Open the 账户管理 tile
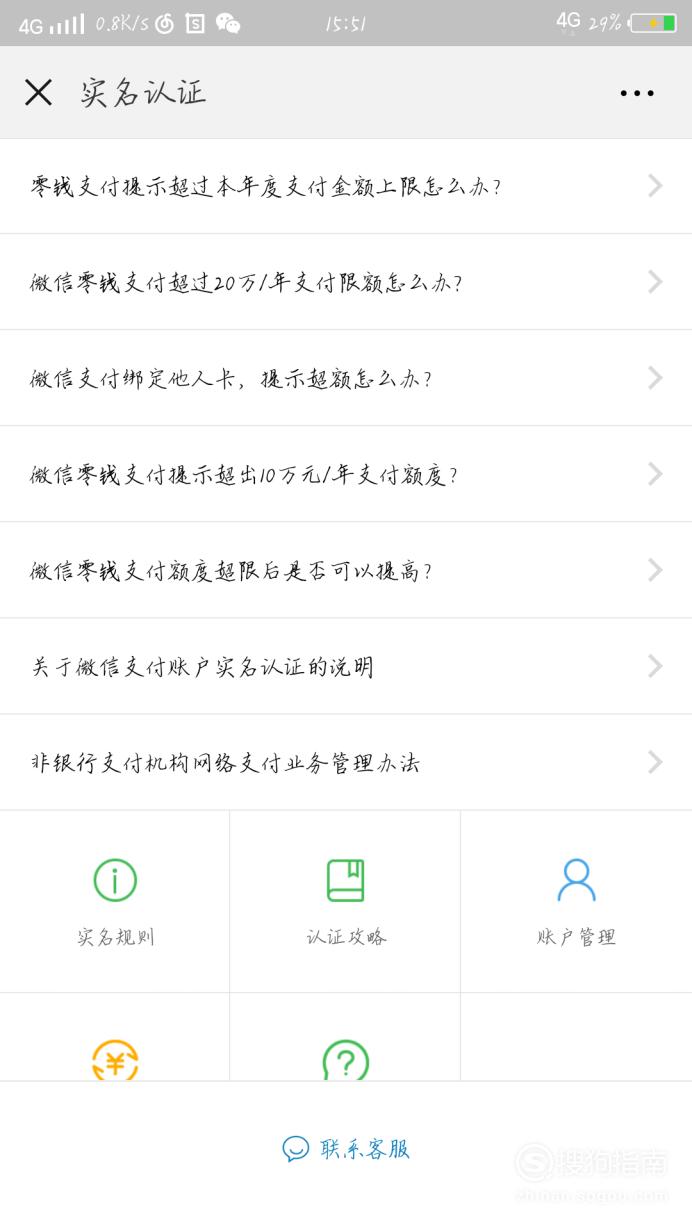Screen dimensions: 692x1230 (576, 902)
